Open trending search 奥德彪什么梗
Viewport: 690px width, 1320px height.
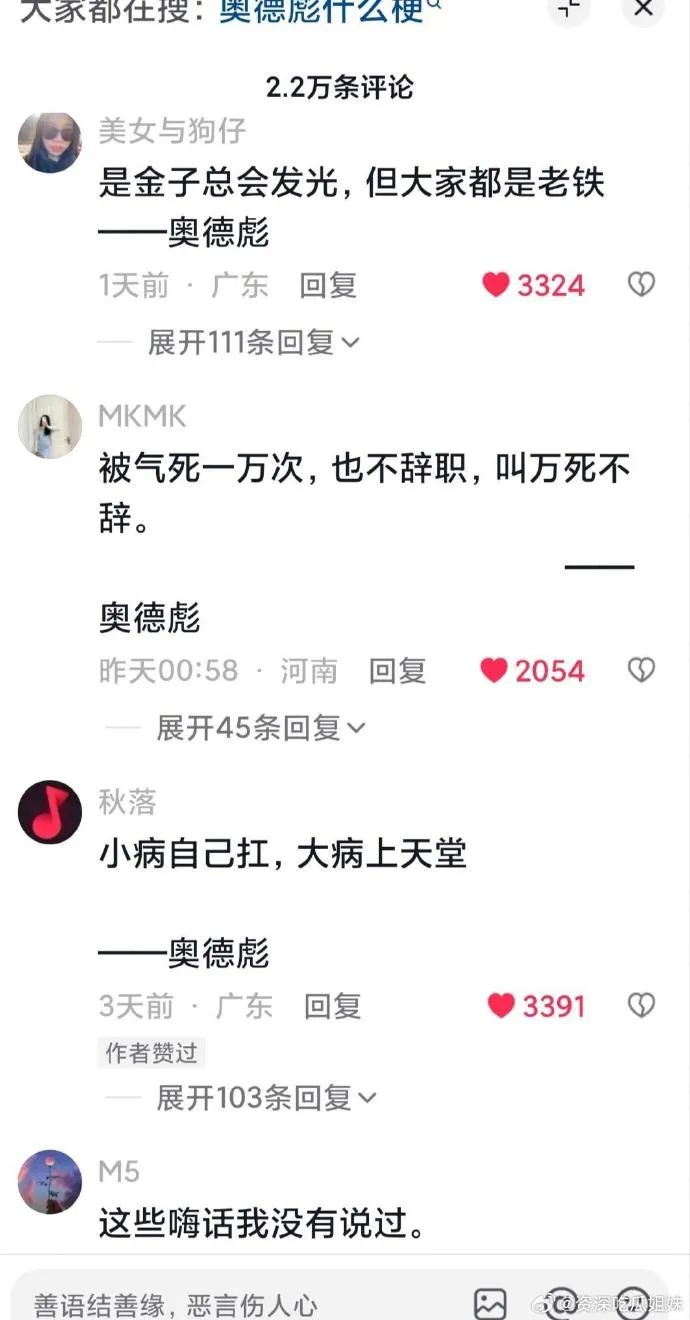click(x=325, y=10)
